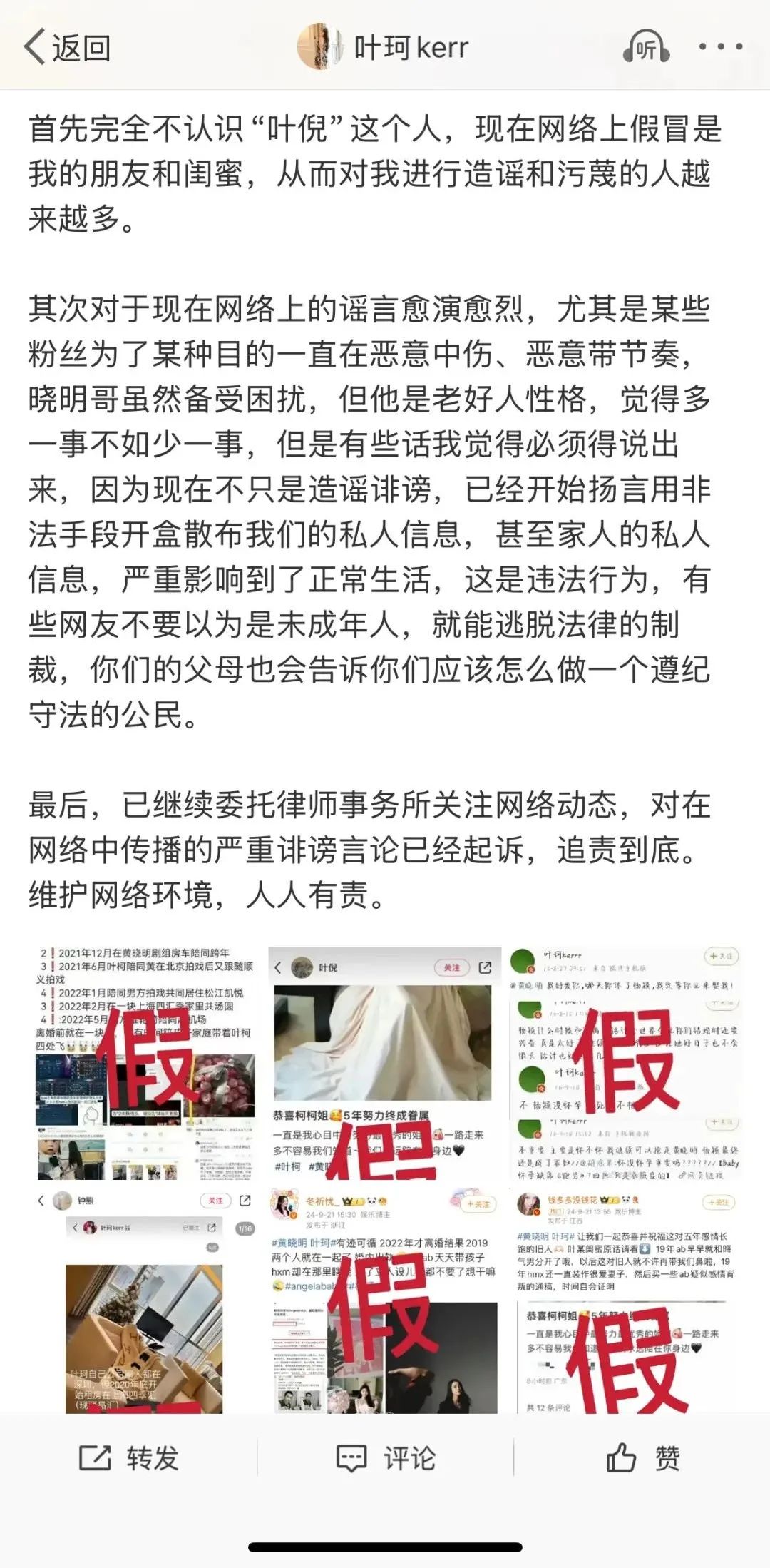770x1568 pixels.
Task: Open 叶珂kerr's profile from the header
Action: tap(384, 48)
